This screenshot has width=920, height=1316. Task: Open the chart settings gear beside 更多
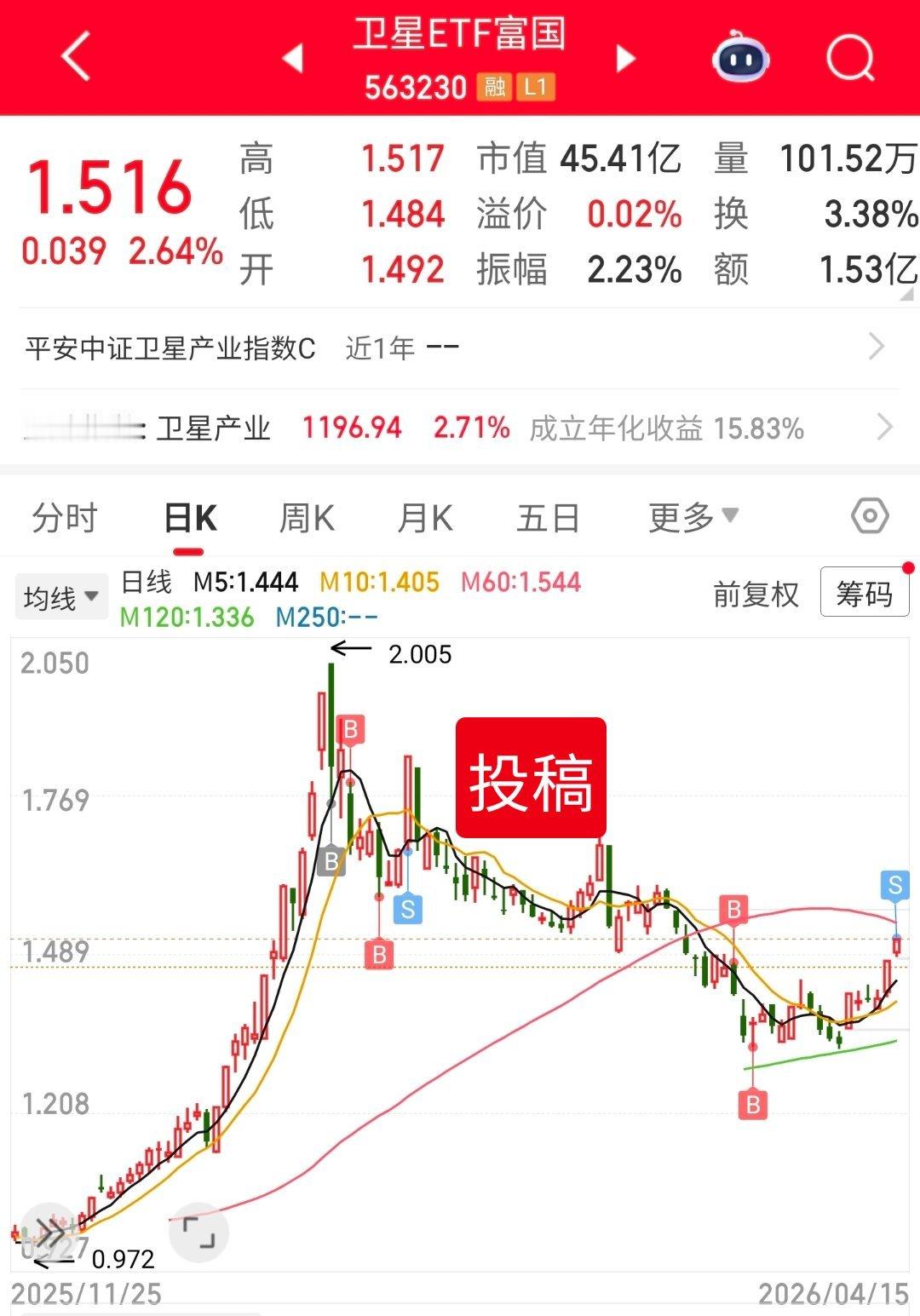(868, 516)
